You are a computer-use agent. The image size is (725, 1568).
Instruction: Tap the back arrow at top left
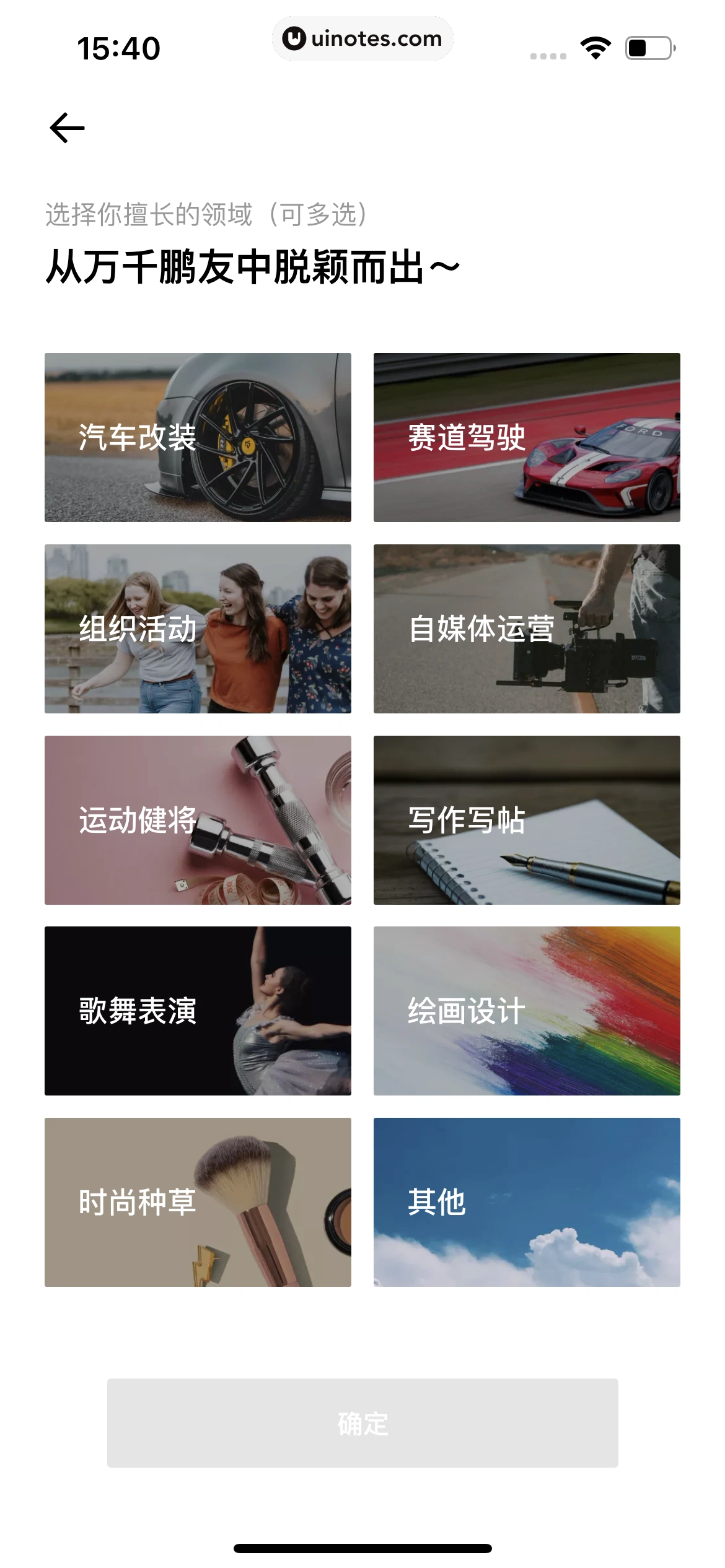(67, 127)
